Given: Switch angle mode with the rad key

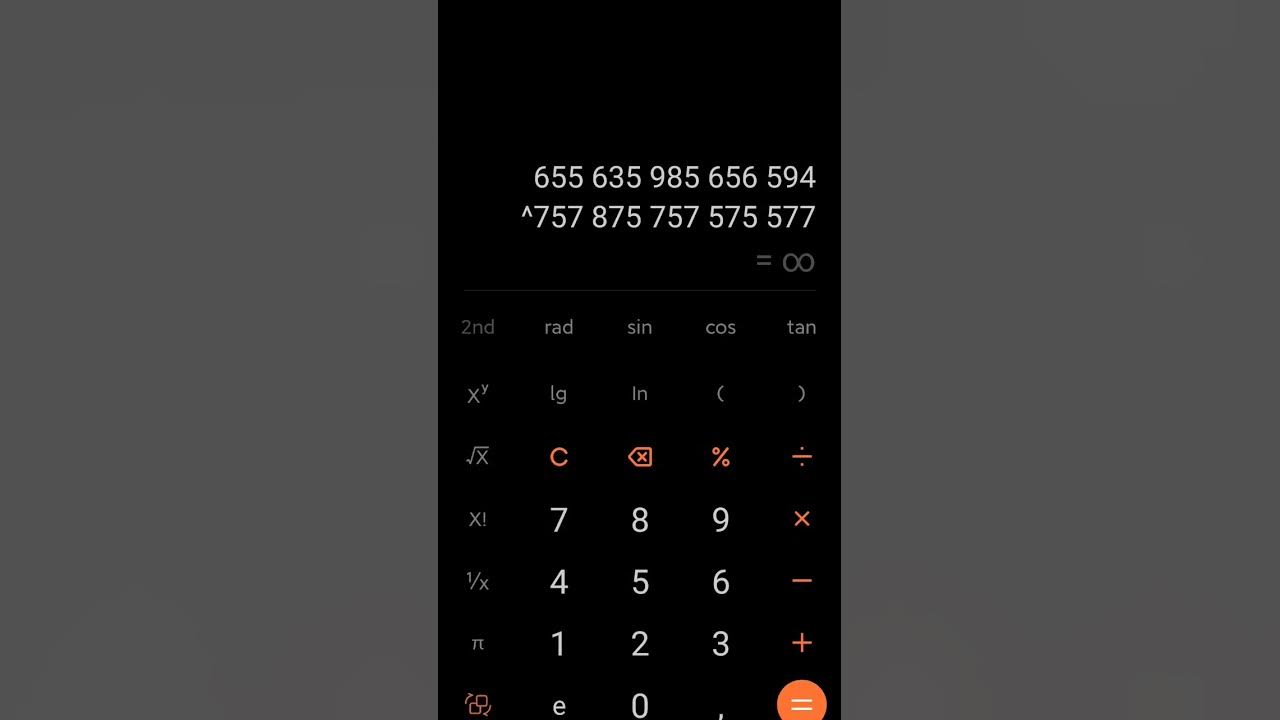Looking at the screenshot, I should point(558,327).
